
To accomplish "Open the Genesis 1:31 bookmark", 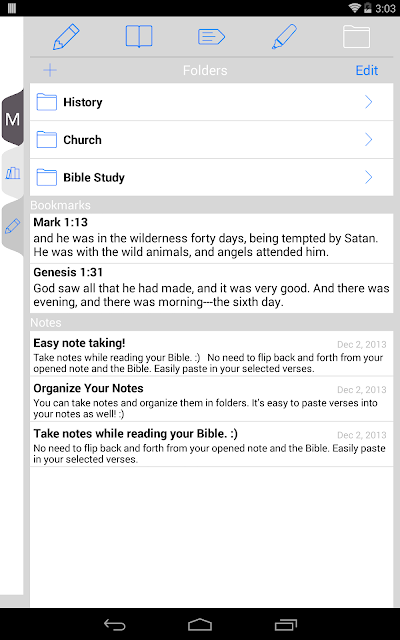I will point(211,288).
